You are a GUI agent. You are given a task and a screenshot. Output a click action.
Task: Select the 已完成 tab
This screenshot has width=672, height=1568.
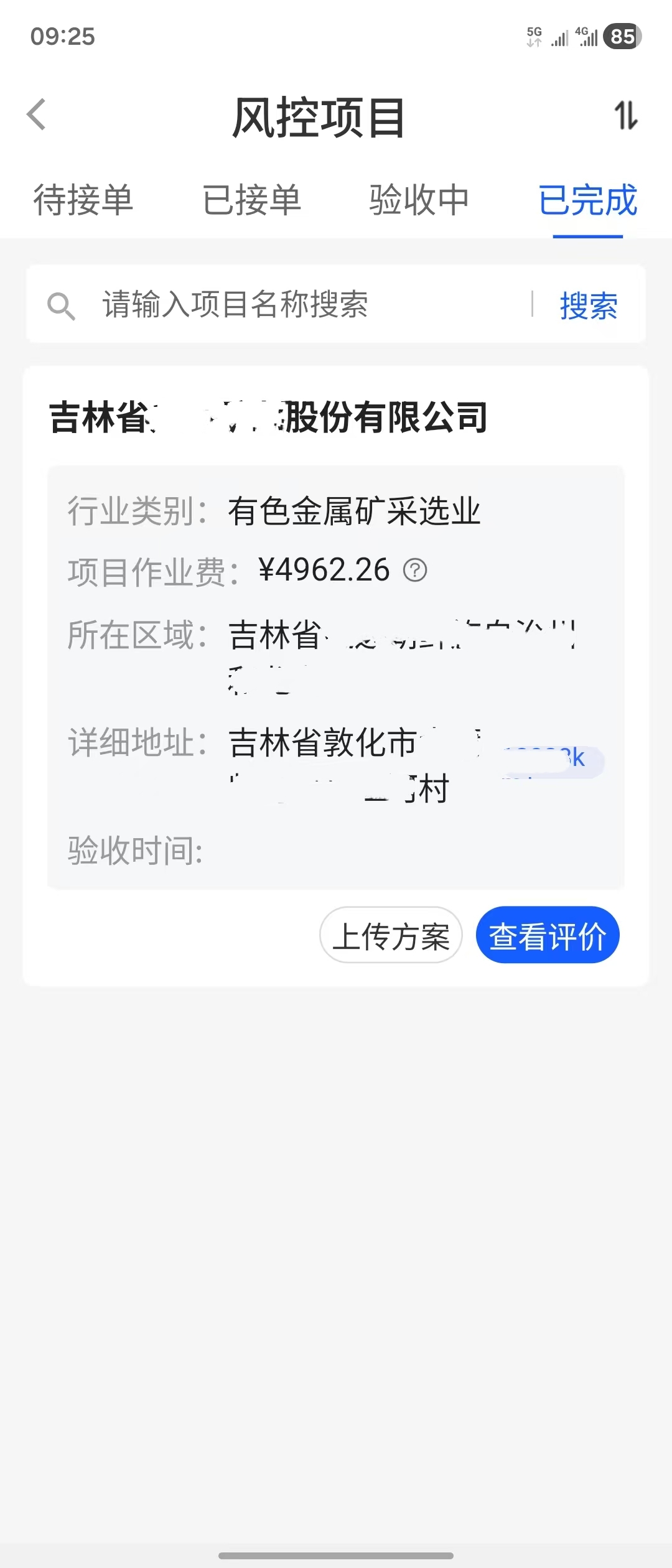pyautogui.click(x=588, y=200)
